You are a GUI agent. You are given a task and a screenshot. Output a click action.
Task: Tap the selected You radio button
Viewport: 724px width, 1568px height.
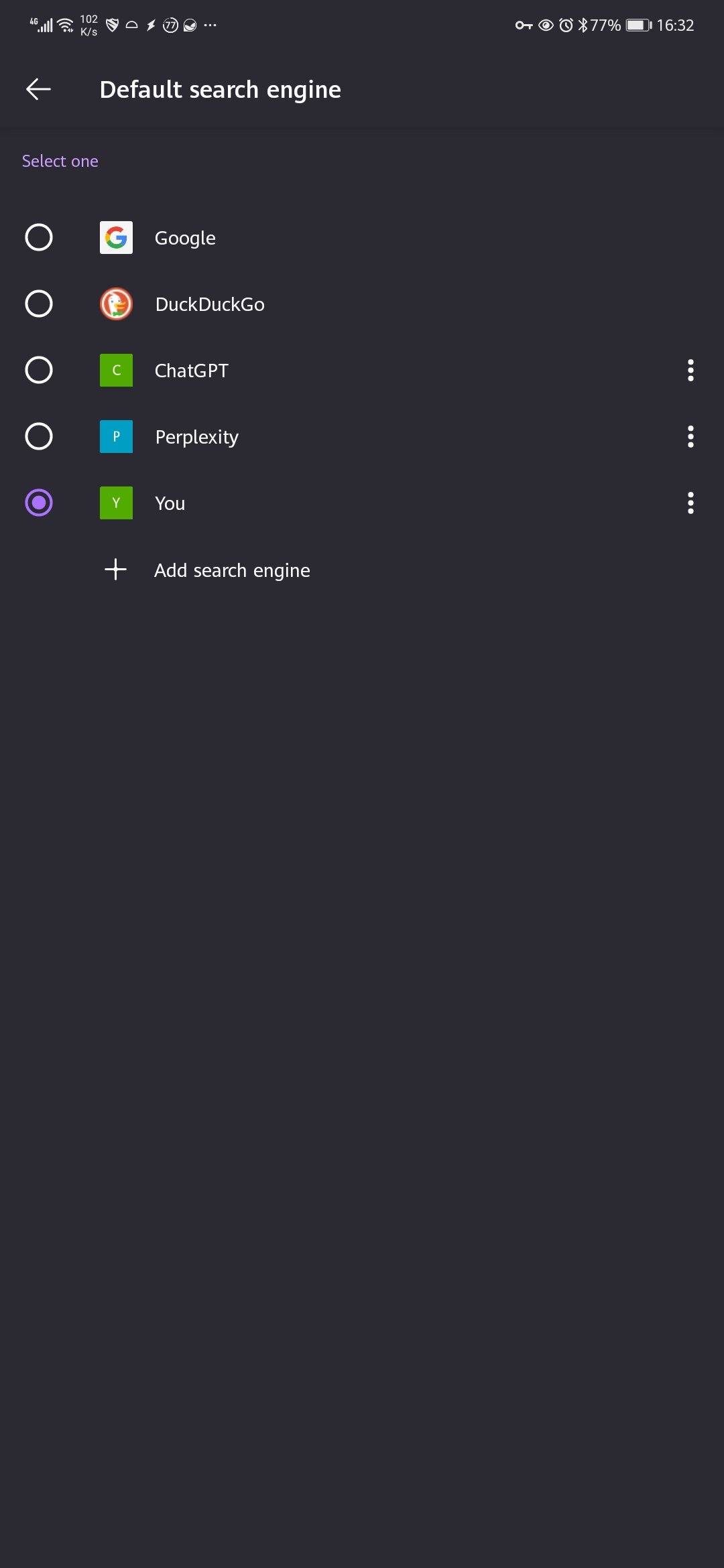point(39,503)
